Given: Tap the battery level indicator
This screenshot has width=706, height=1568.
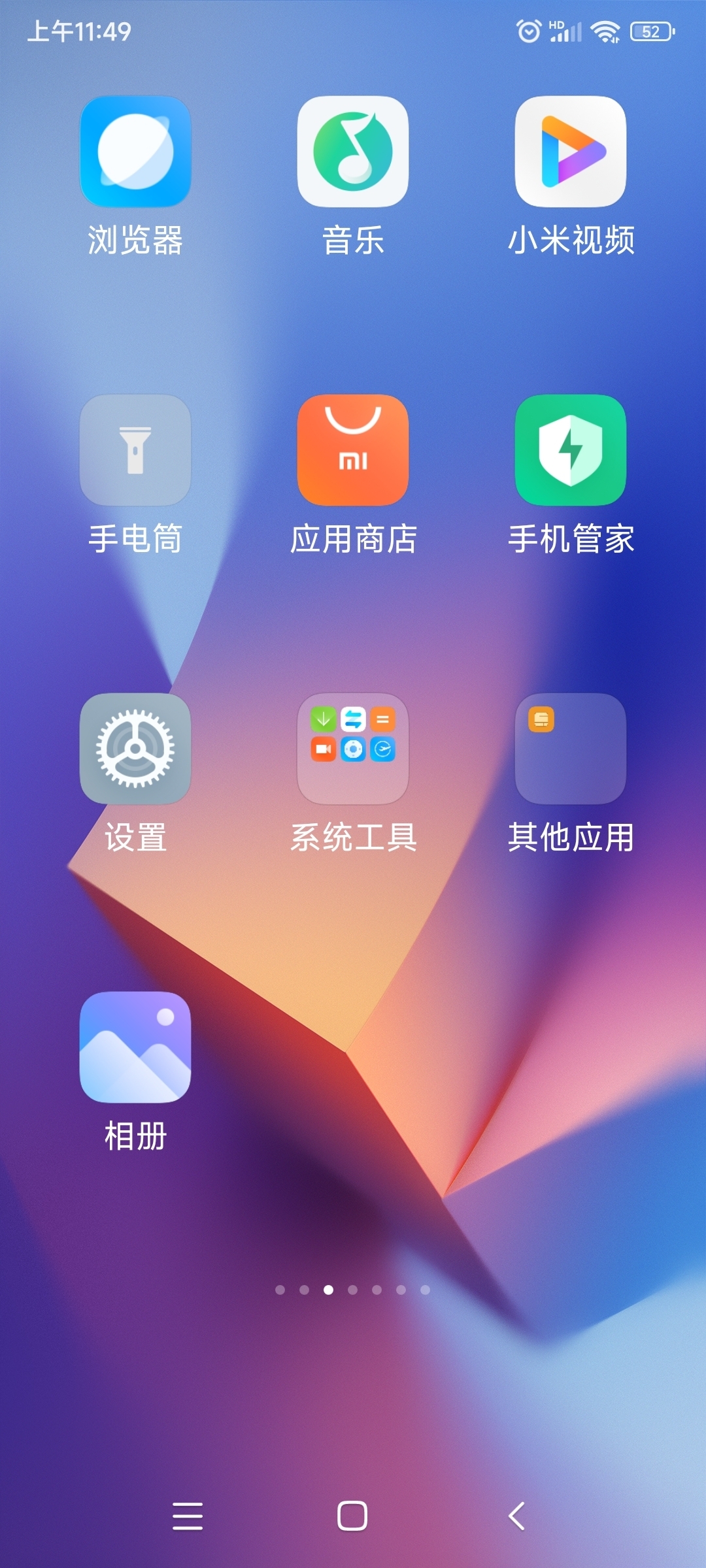Looking at the screenshot, I should click(650, 30).
